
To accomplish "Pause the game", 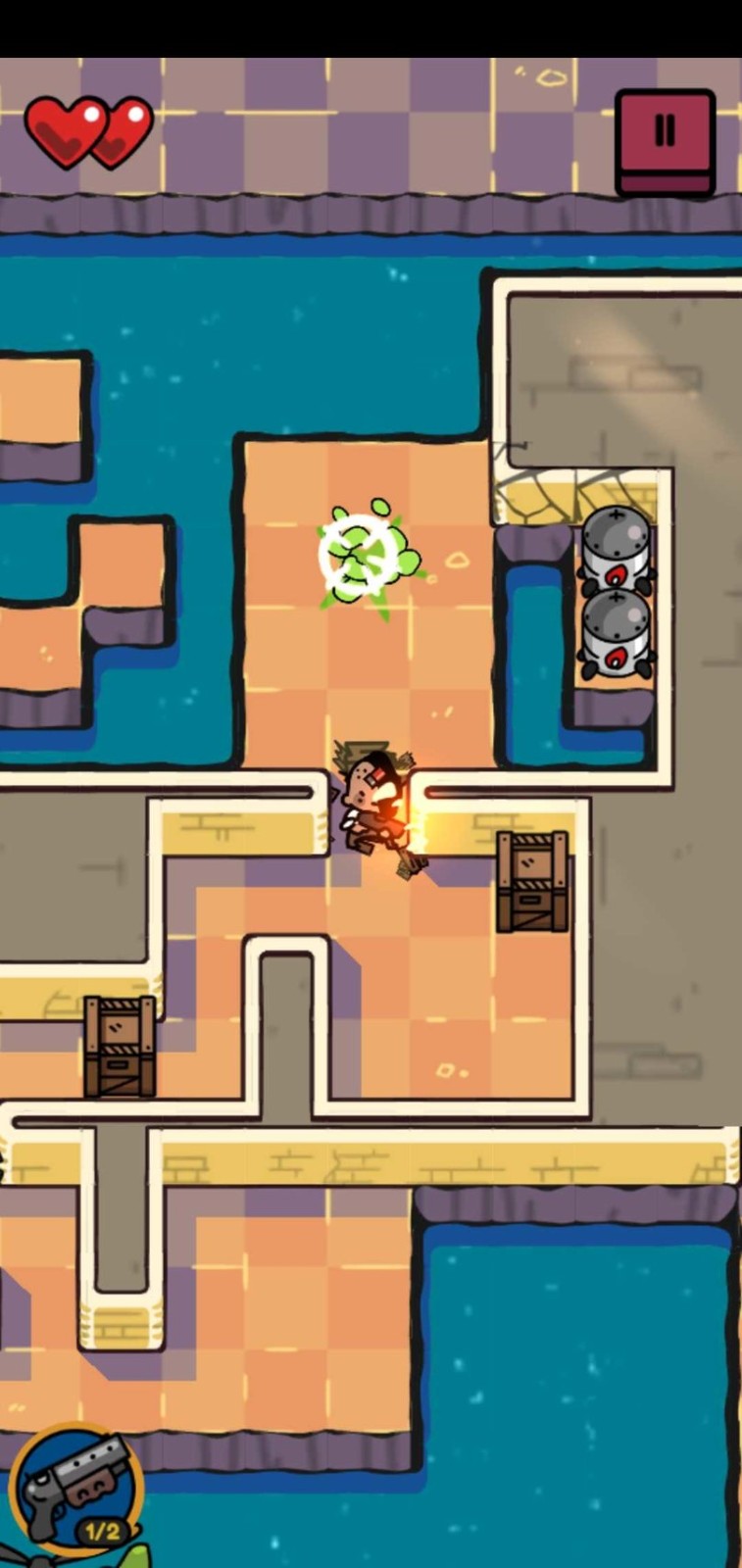I will tap(665, 142).
